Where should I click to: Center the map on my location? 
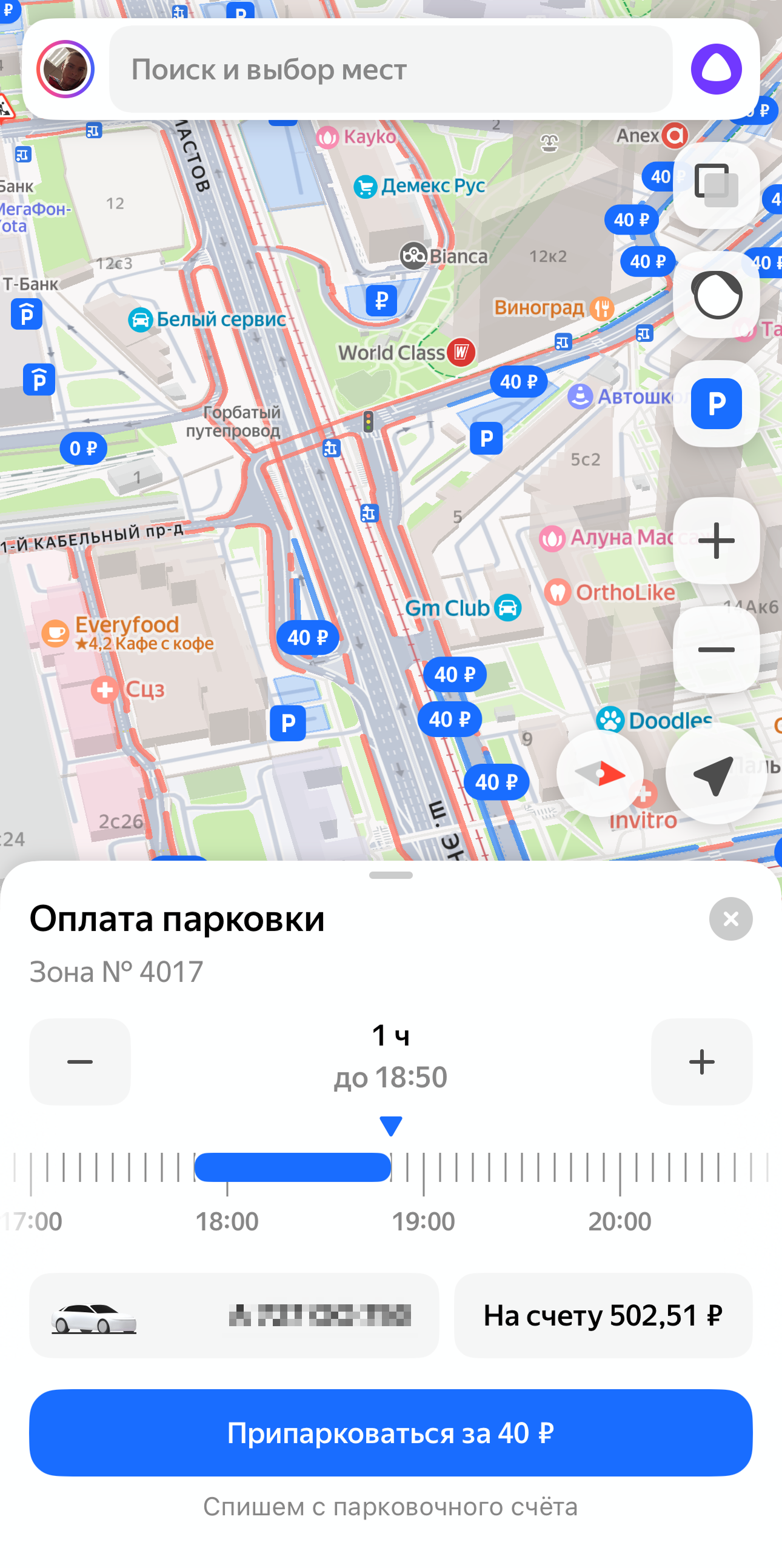coord(715,773)
